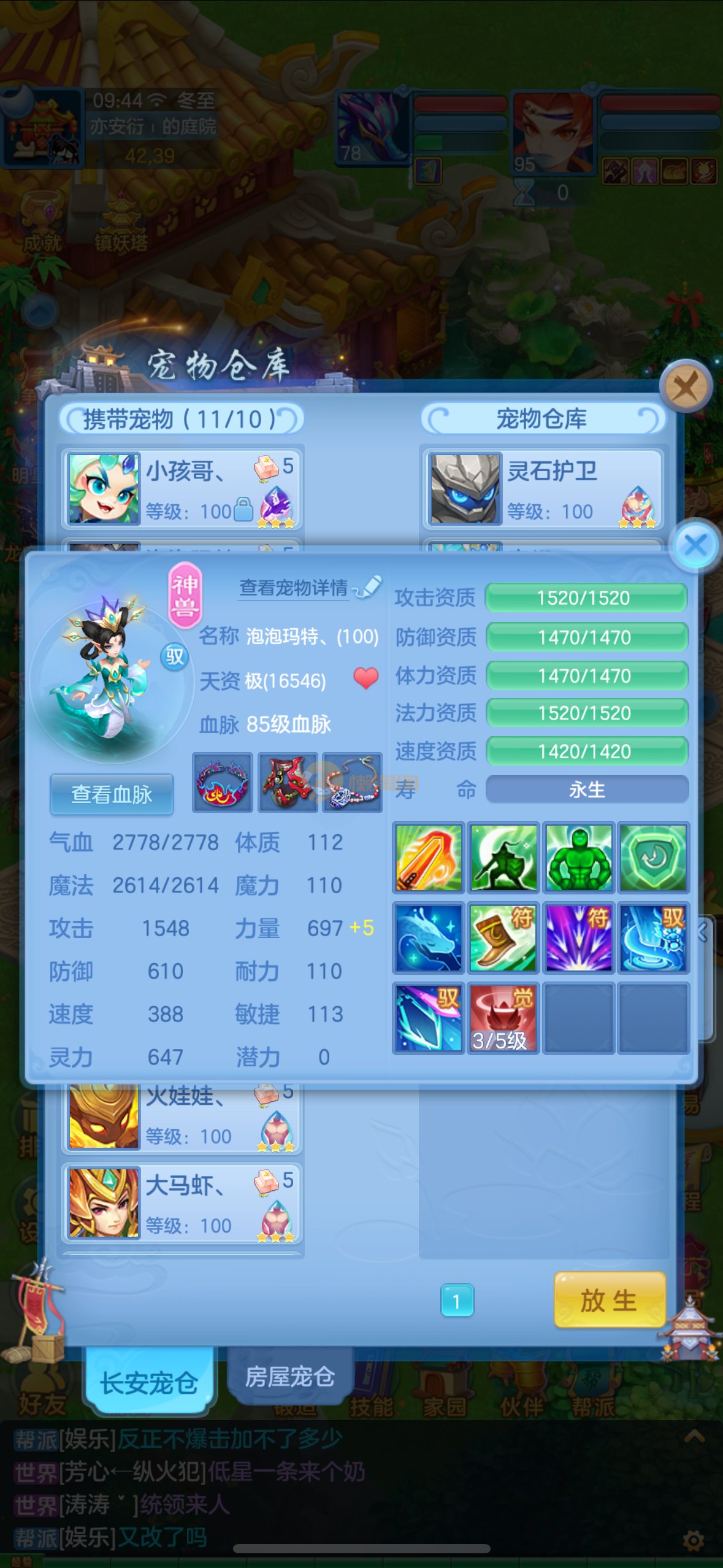This screenshot has height=1568, width=723.
Task: Open the 查看宠物详情 link
Action: tap(294, 588)
